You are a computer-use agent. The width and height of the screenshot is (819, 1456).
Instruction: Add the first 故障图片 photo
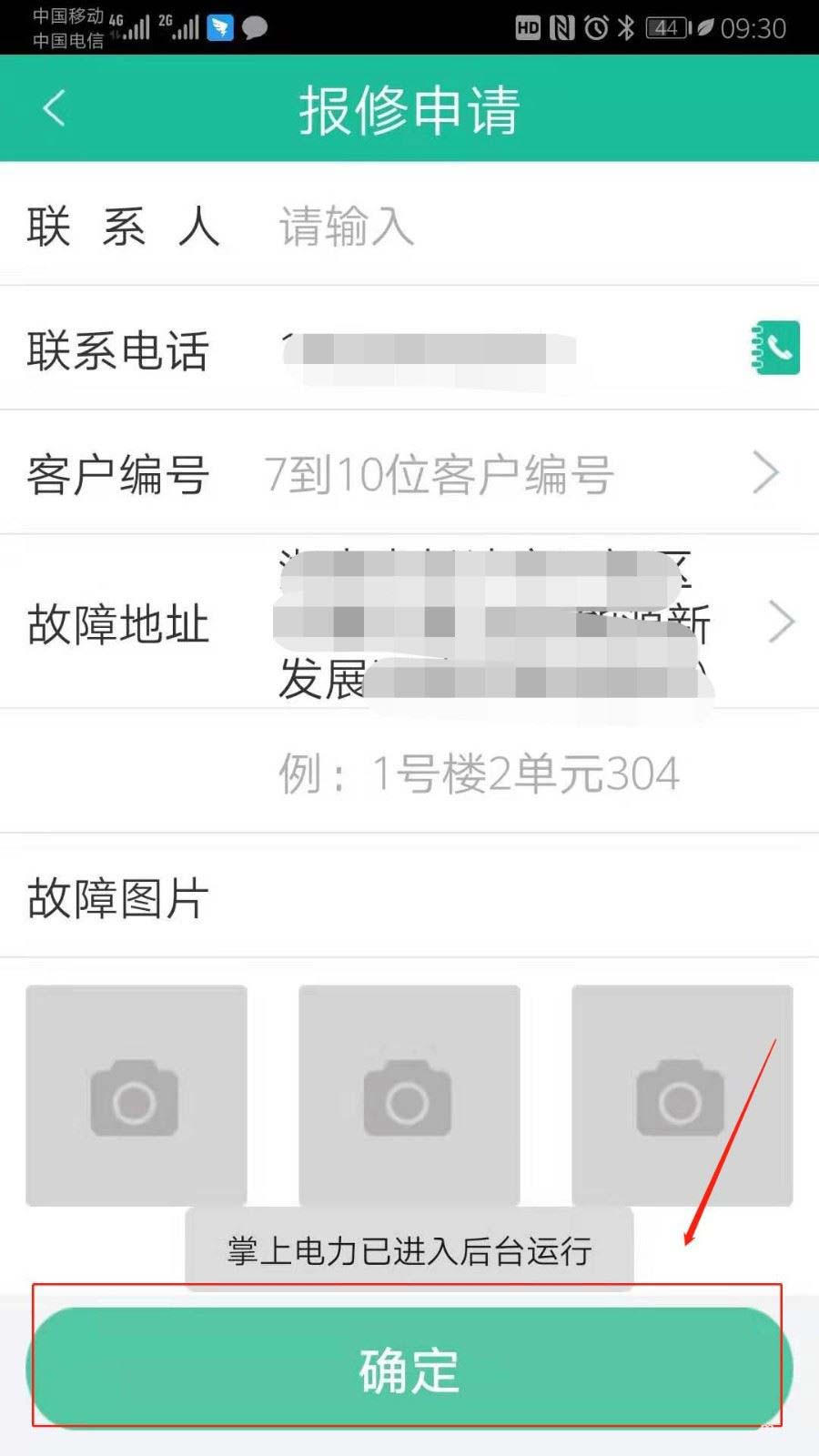click(x=136, y=1096)
